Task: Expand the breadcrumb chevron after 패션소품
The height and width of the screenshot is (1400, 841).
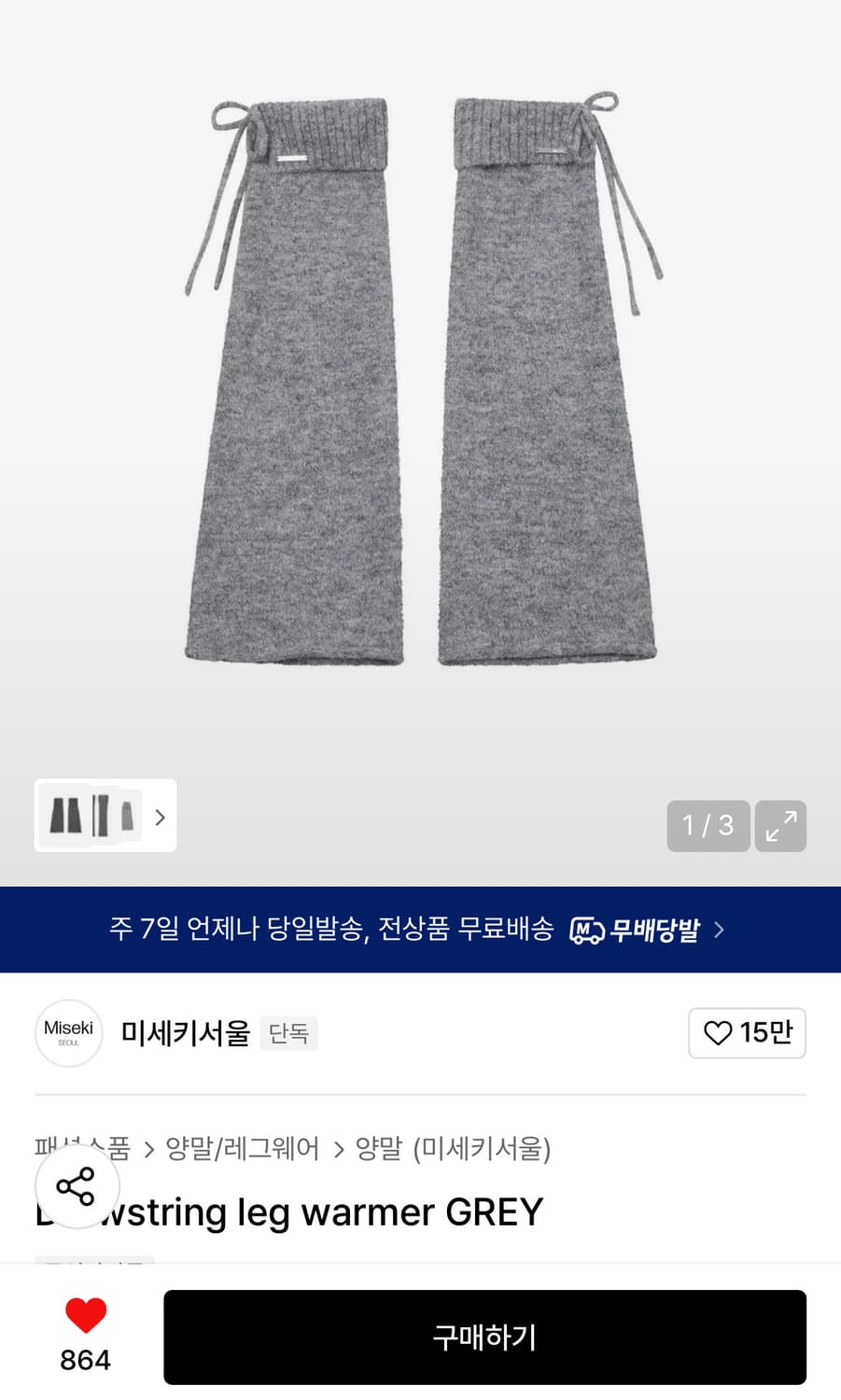Action: tap(151, 1150)
